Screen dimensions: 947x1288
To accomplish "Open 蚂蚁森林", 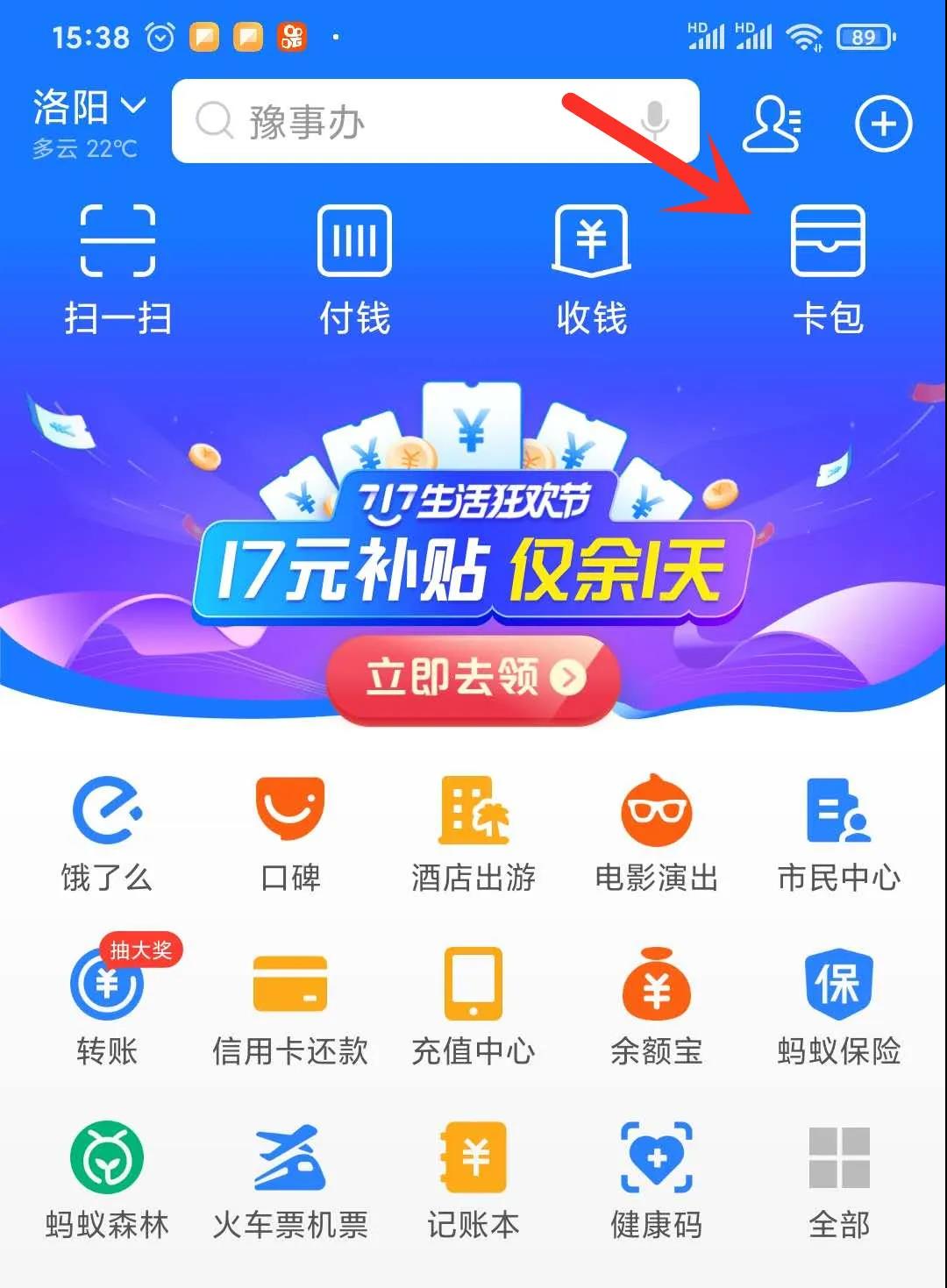I will (x=106, y=1179).
